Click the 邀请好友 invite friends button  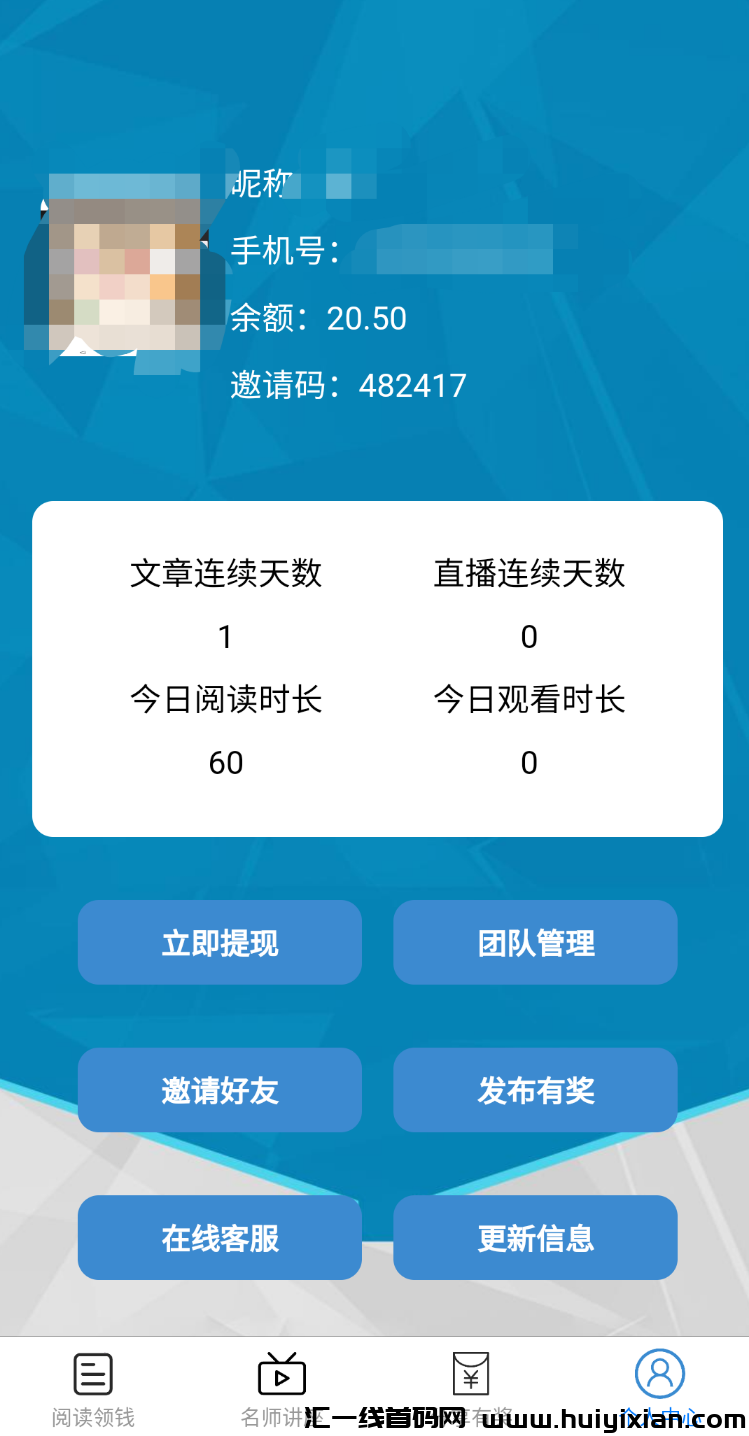tap(219, 1090)
